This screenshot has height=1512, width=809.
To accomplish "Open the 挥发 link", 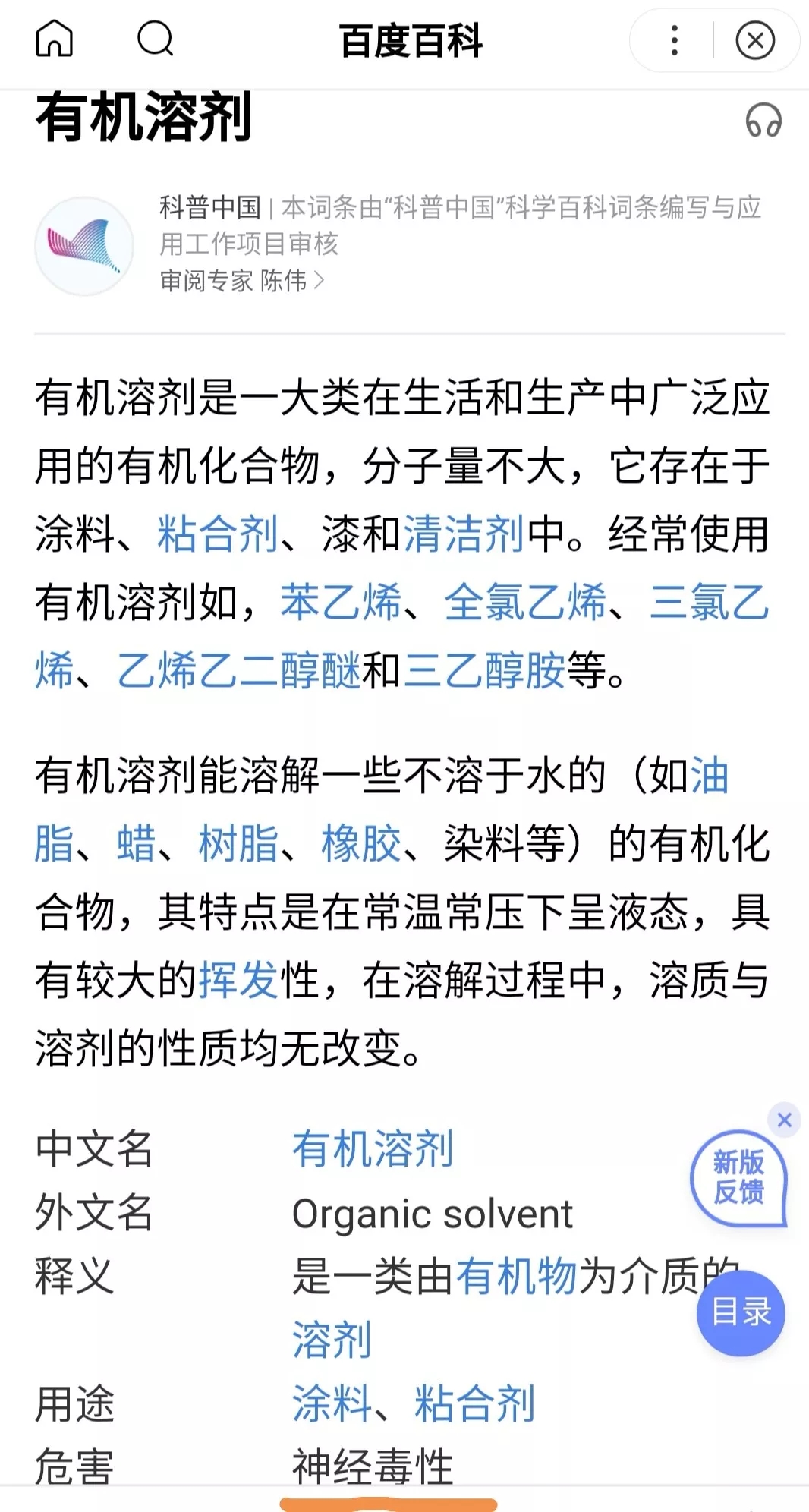I will click(x=238, y=980).
